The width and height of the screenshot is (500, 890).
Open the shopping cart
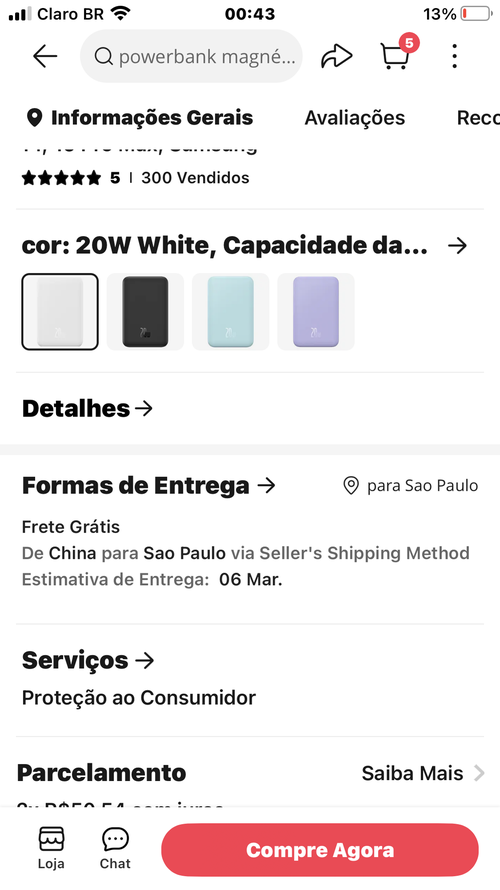pos(398,53)
